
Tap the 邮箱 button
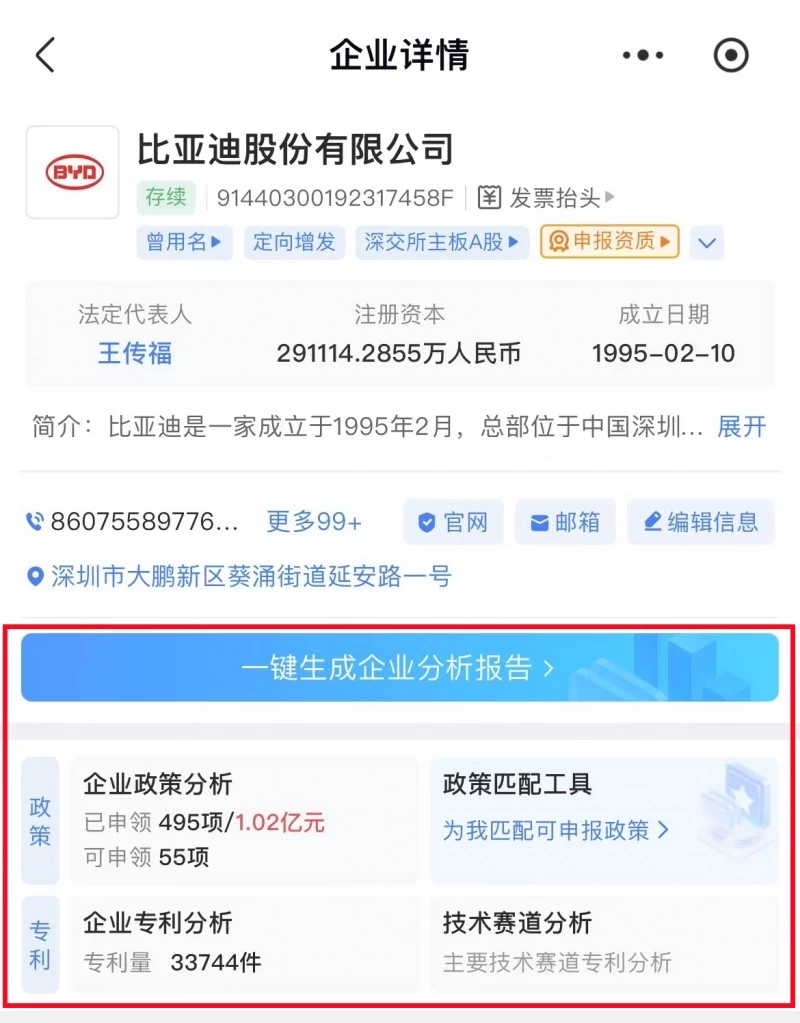click(x=565, y=522)
